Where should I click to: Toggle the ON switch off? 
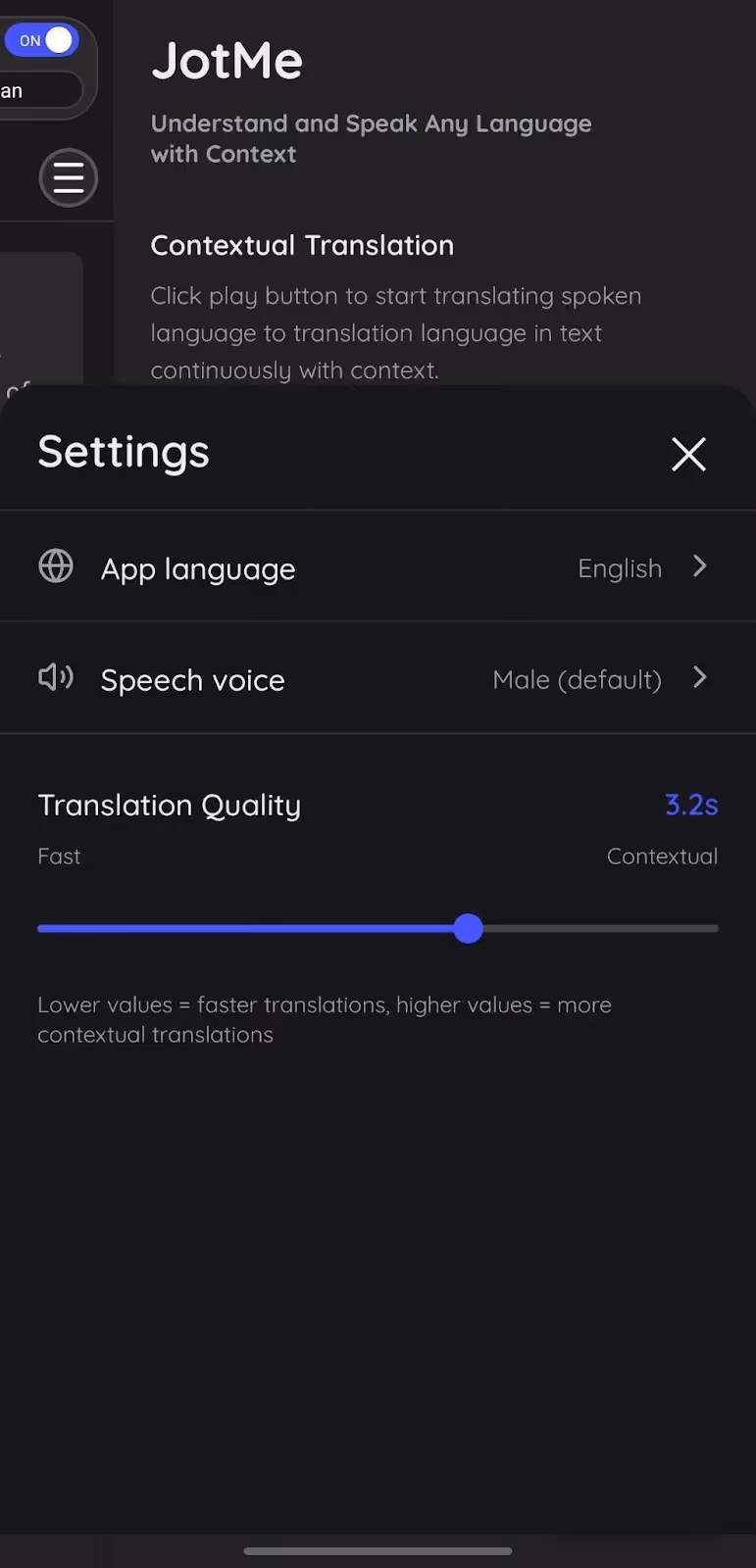point(41,39)
